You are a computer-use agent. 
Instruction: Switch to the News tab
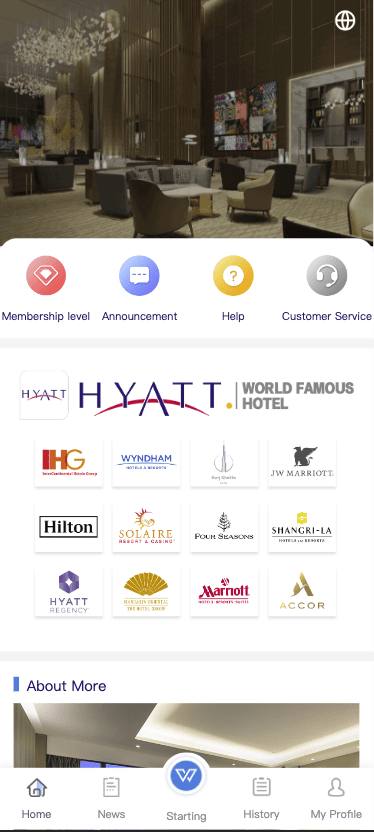point(111,798)
